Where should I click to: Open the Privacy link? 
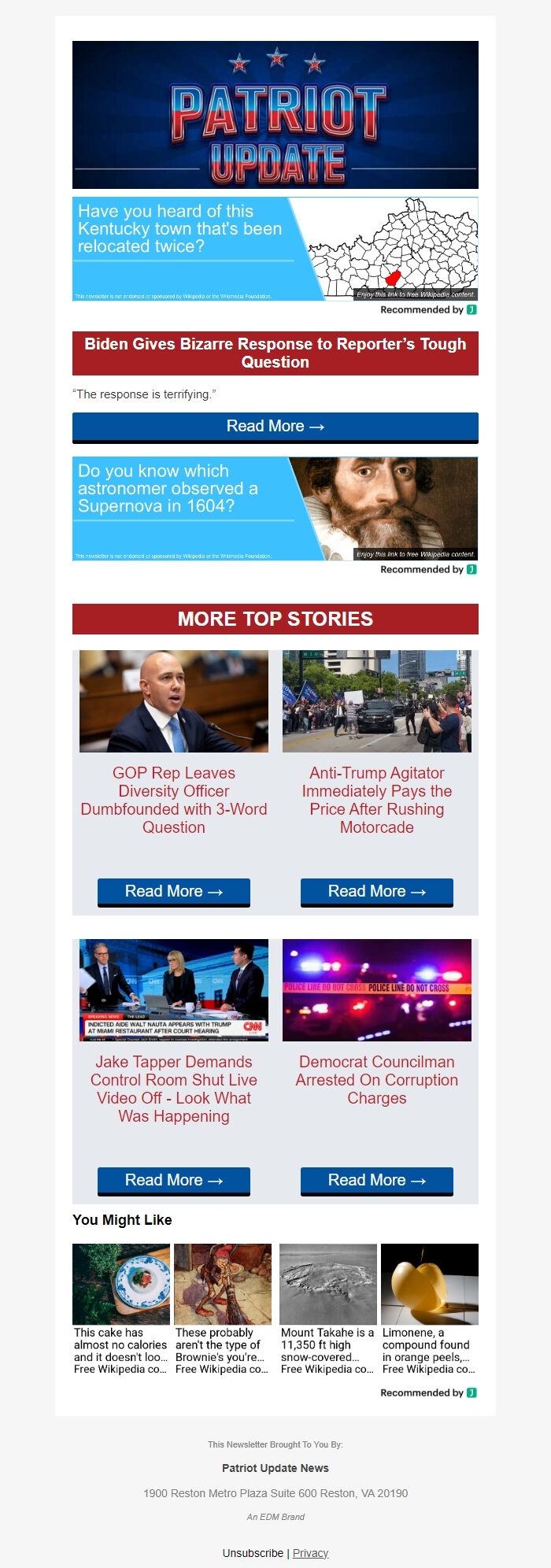click(x=310, y=1553)
